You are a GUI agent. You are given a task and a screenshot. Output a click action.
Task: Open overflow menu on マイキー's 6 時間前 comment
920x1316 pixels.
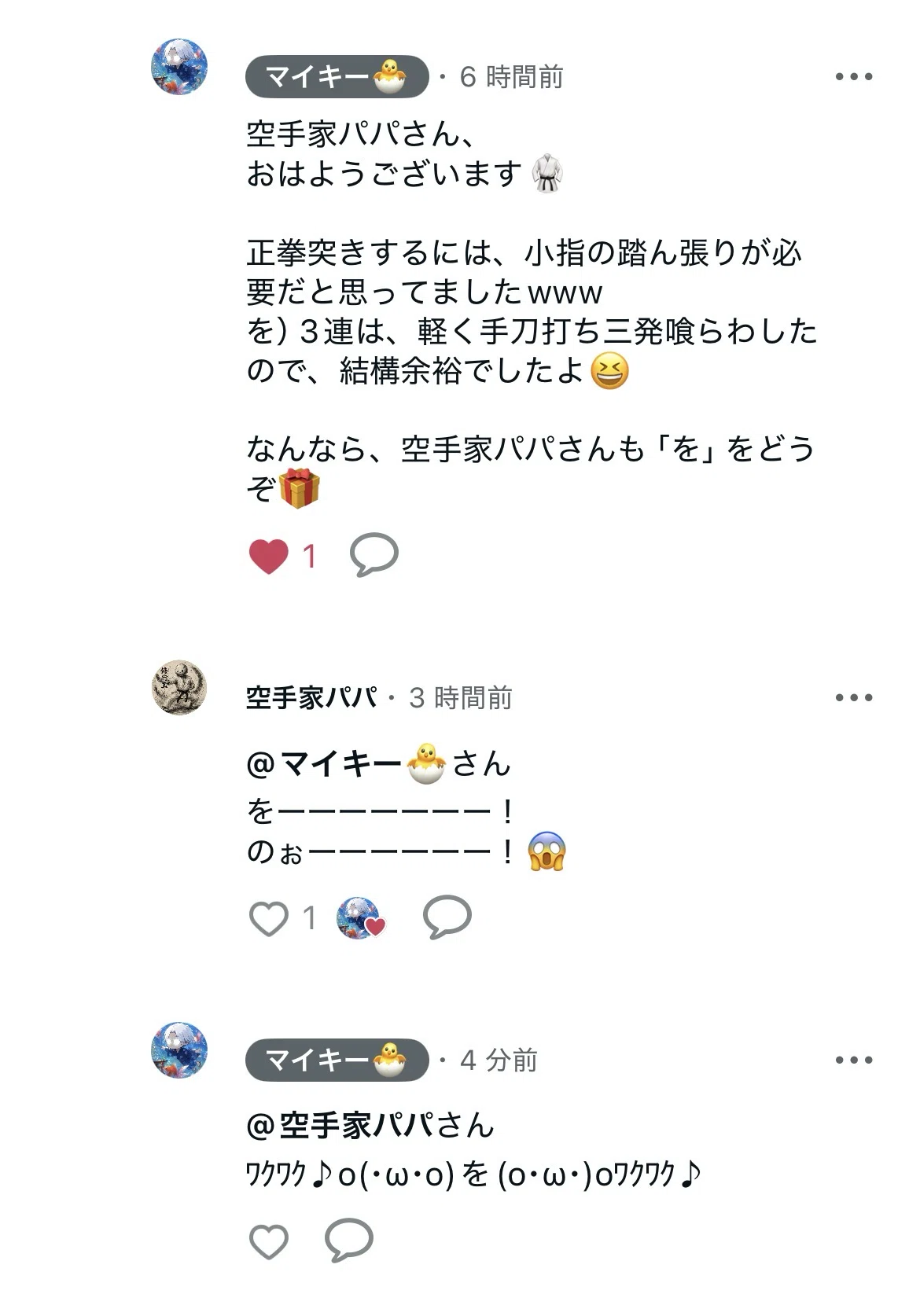[x=854, y=77]
